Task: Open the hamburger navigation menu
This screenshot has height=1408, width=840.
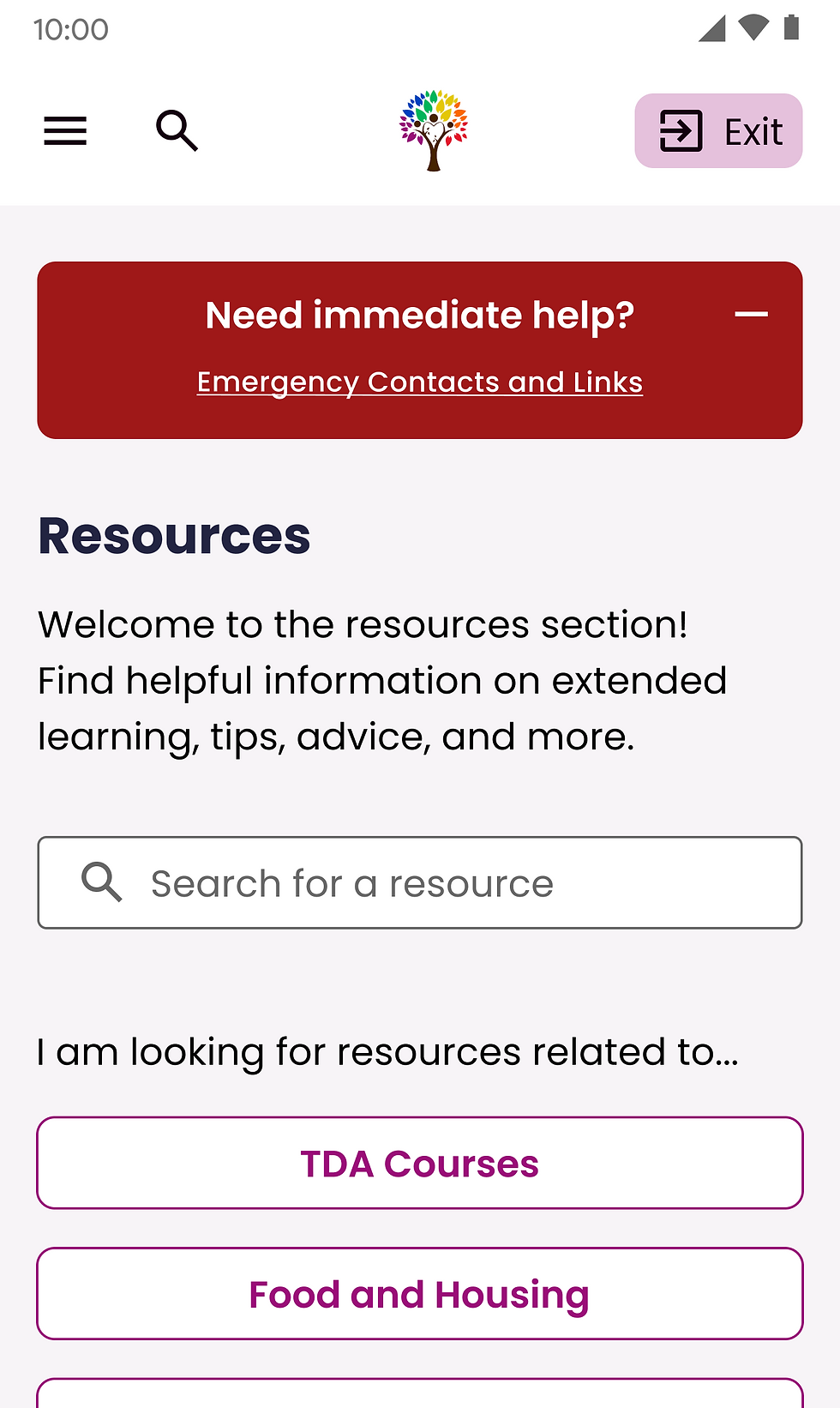Action: (x=65, y=130)
